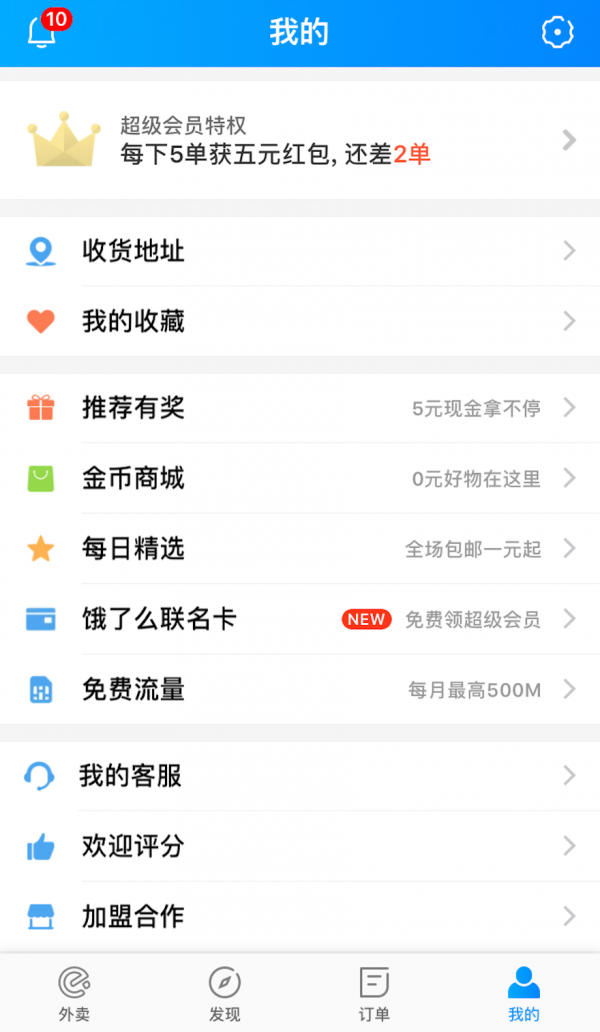Open 我的收藏

[x=300, y=321]
